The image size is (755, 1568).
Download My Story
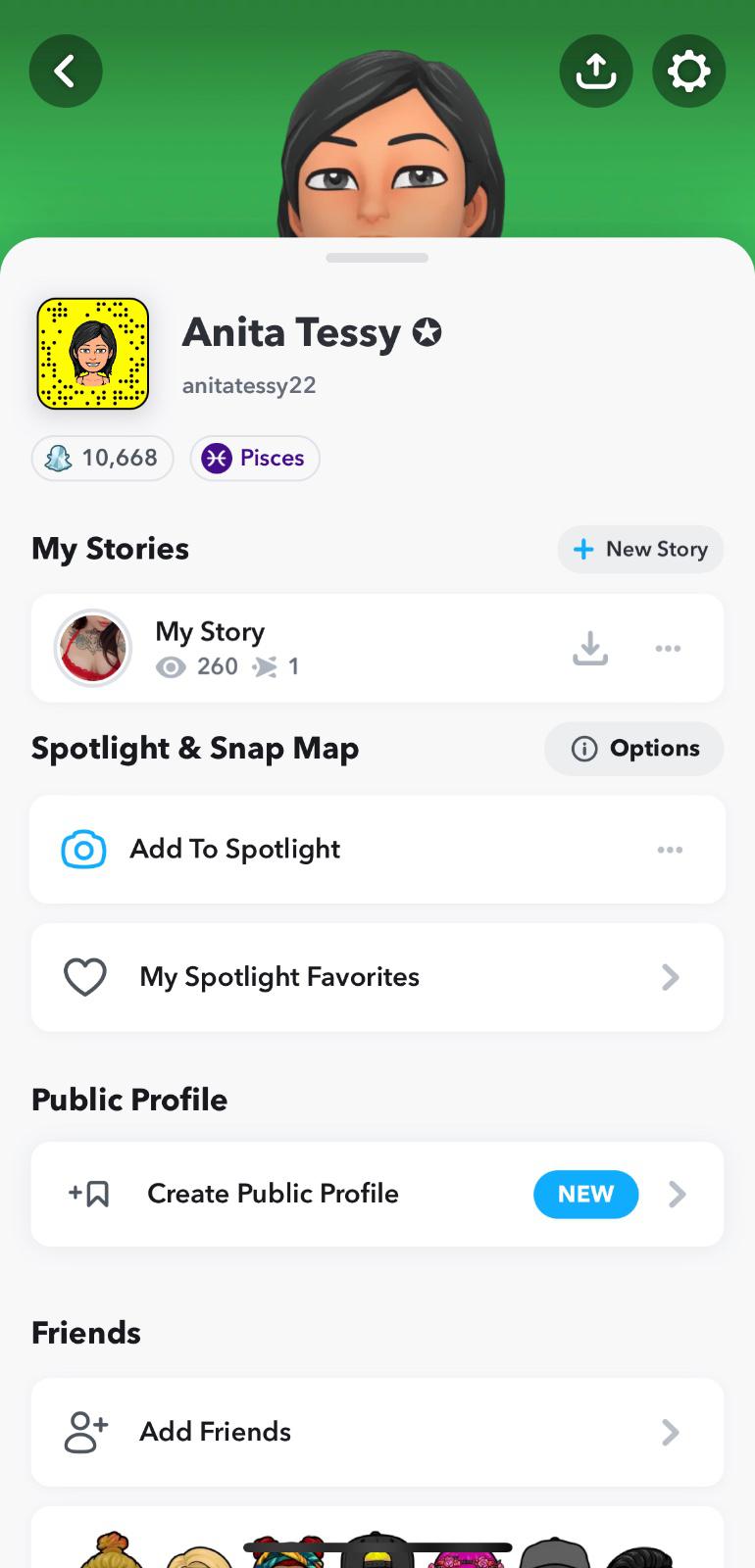tap(590, 648)
